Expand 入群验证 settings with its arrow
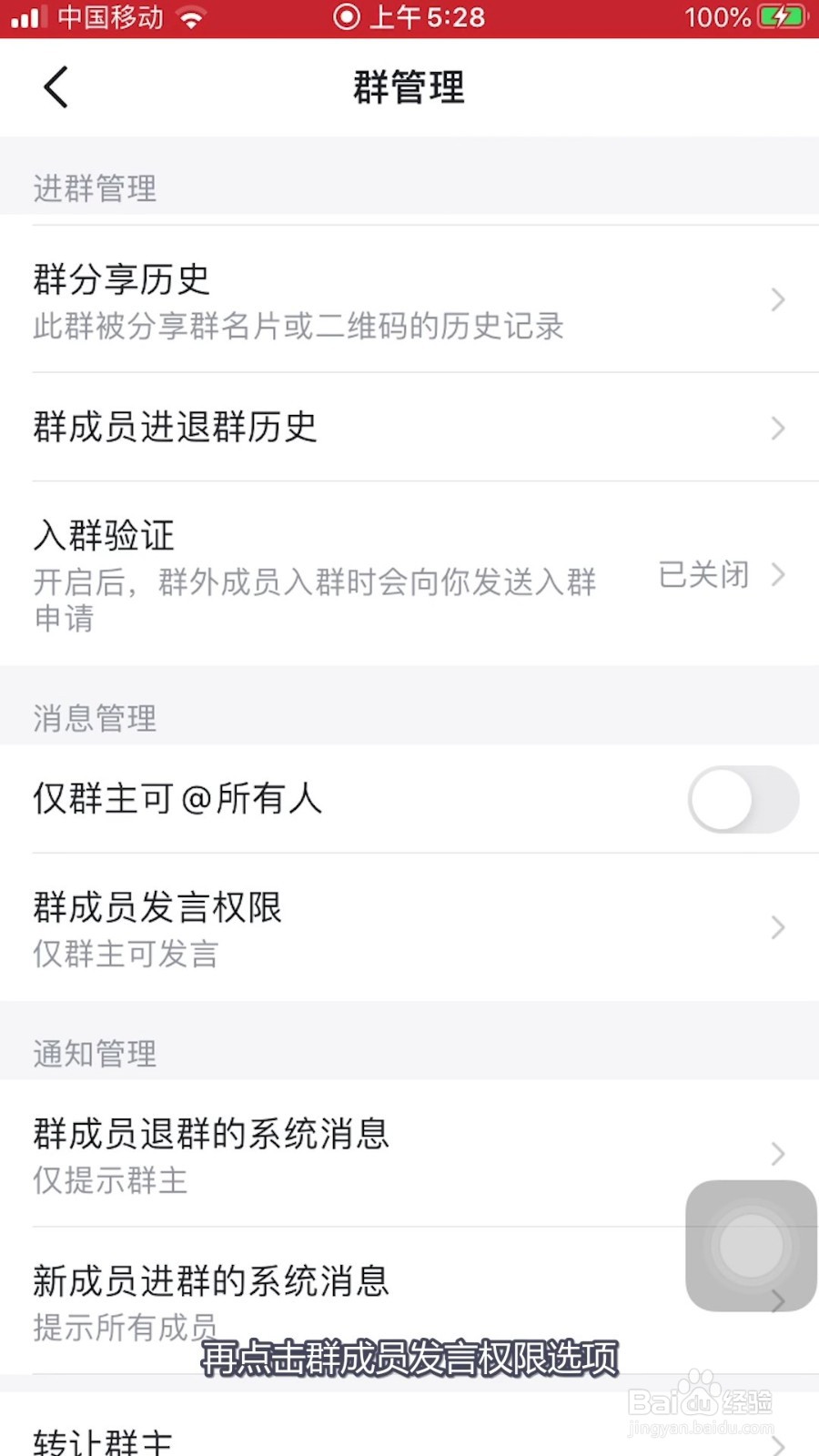Screen dimensions: 819x1456 point(778,575)
